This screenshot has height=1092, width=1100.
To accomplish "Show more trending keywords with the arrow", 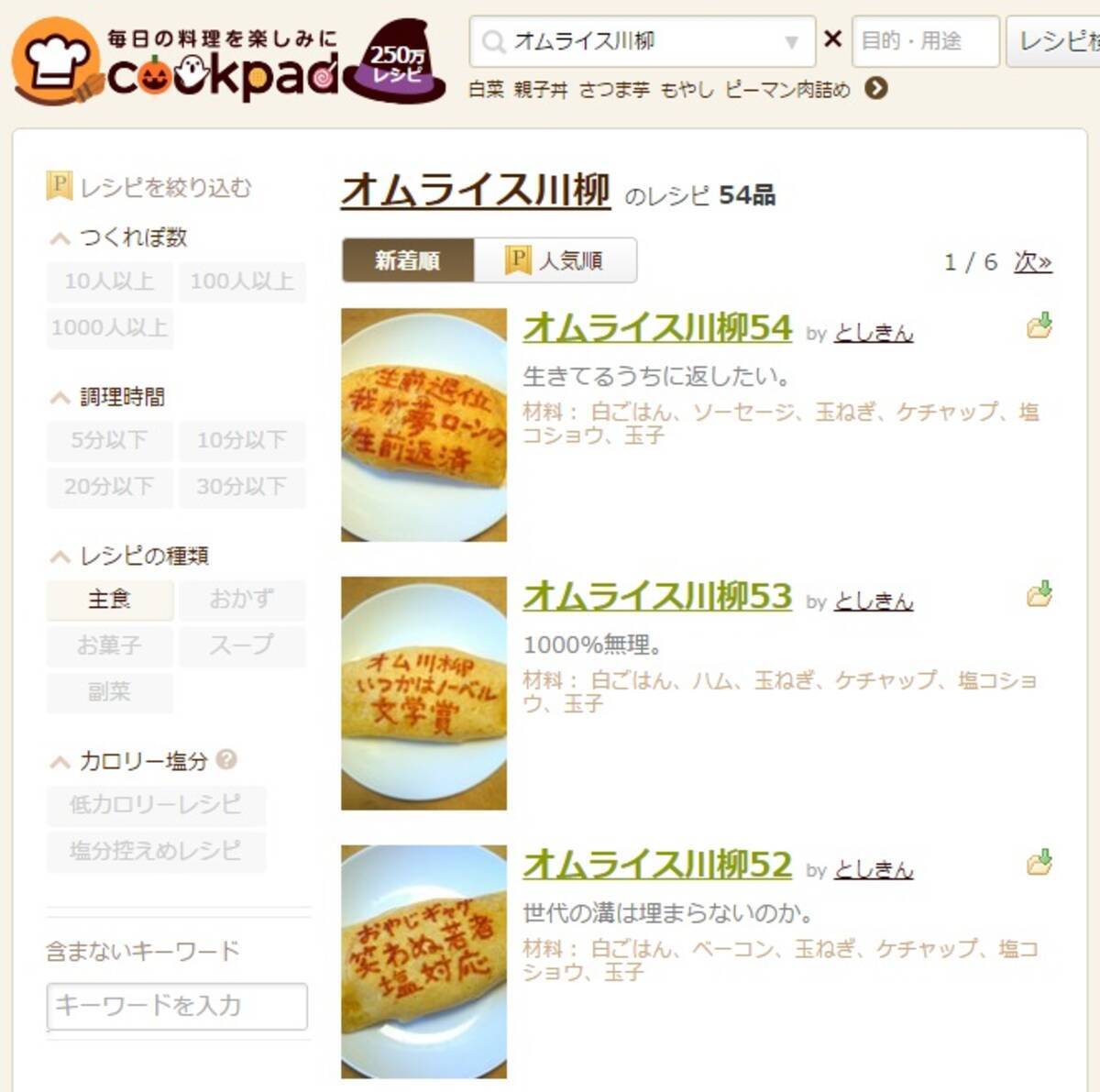I will tap(876, 89).
